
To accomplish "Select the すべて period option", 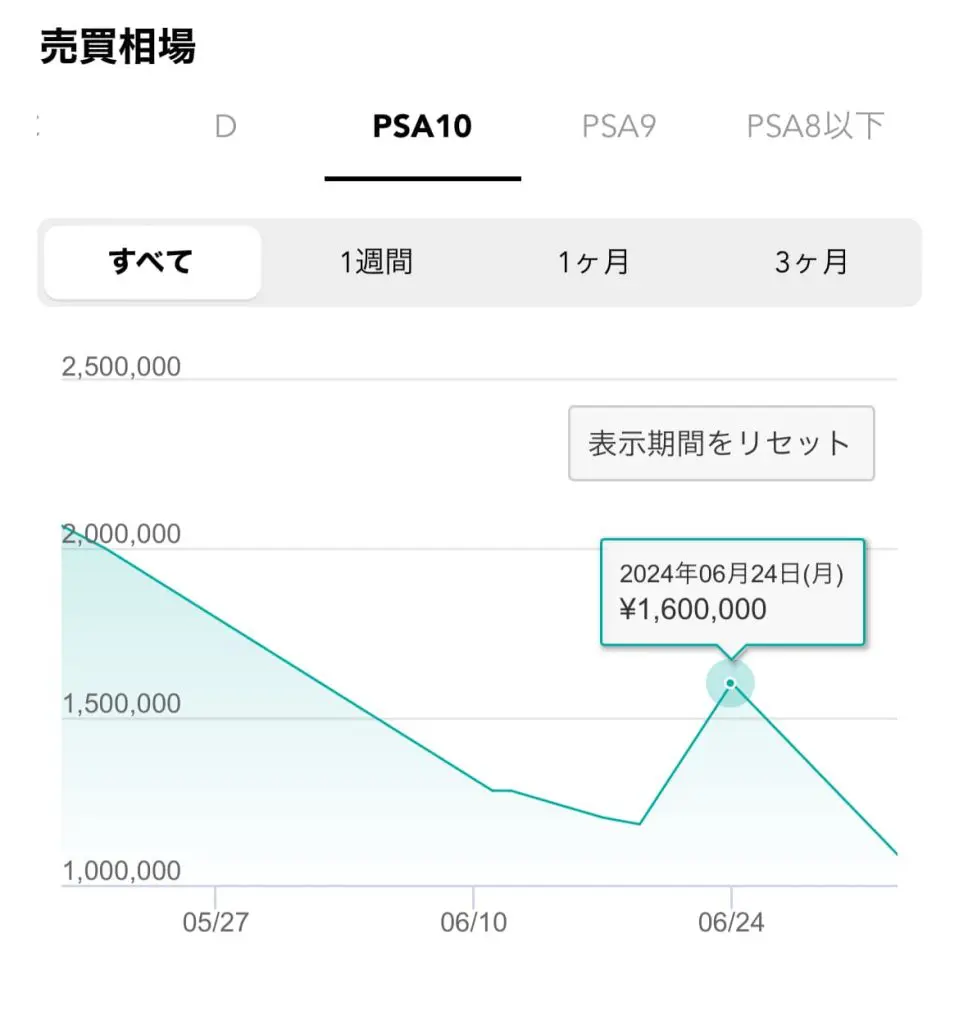I will pos(151,263).
